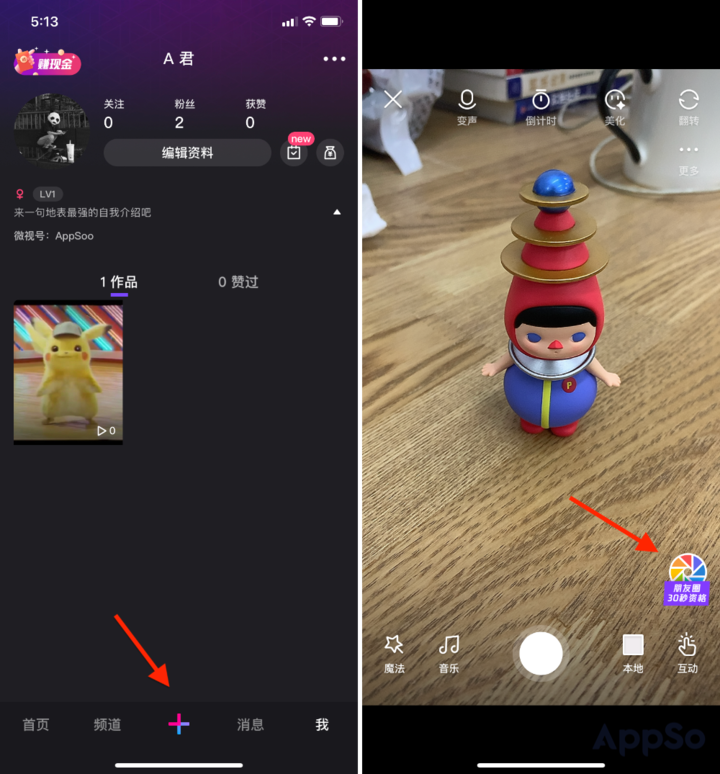Open 魔法 magic effects
The height and width of the screenshot is (774, 720).
pyautogui.click(x=394, y=653)
